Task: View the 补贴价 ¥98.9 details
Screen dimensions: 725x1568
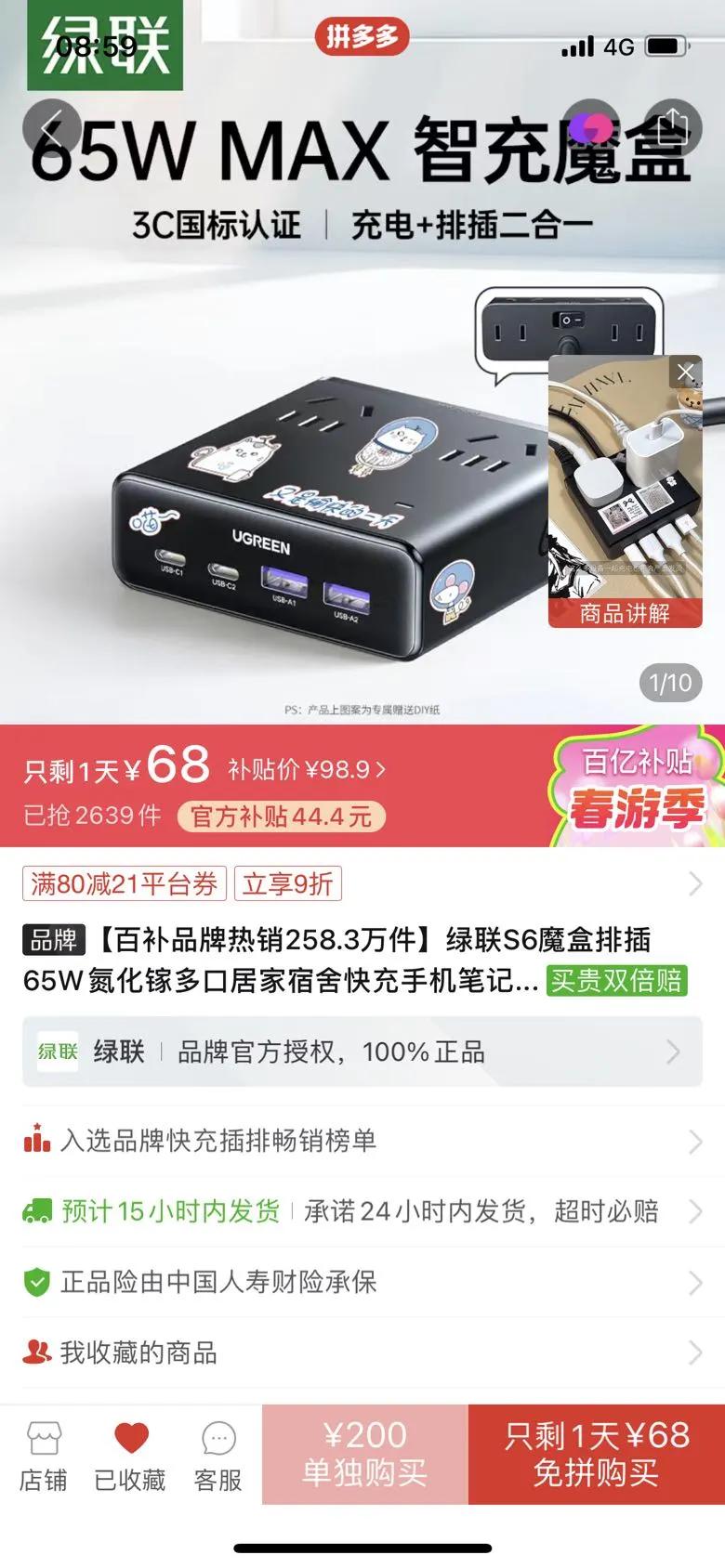Action: coord(307,769)
